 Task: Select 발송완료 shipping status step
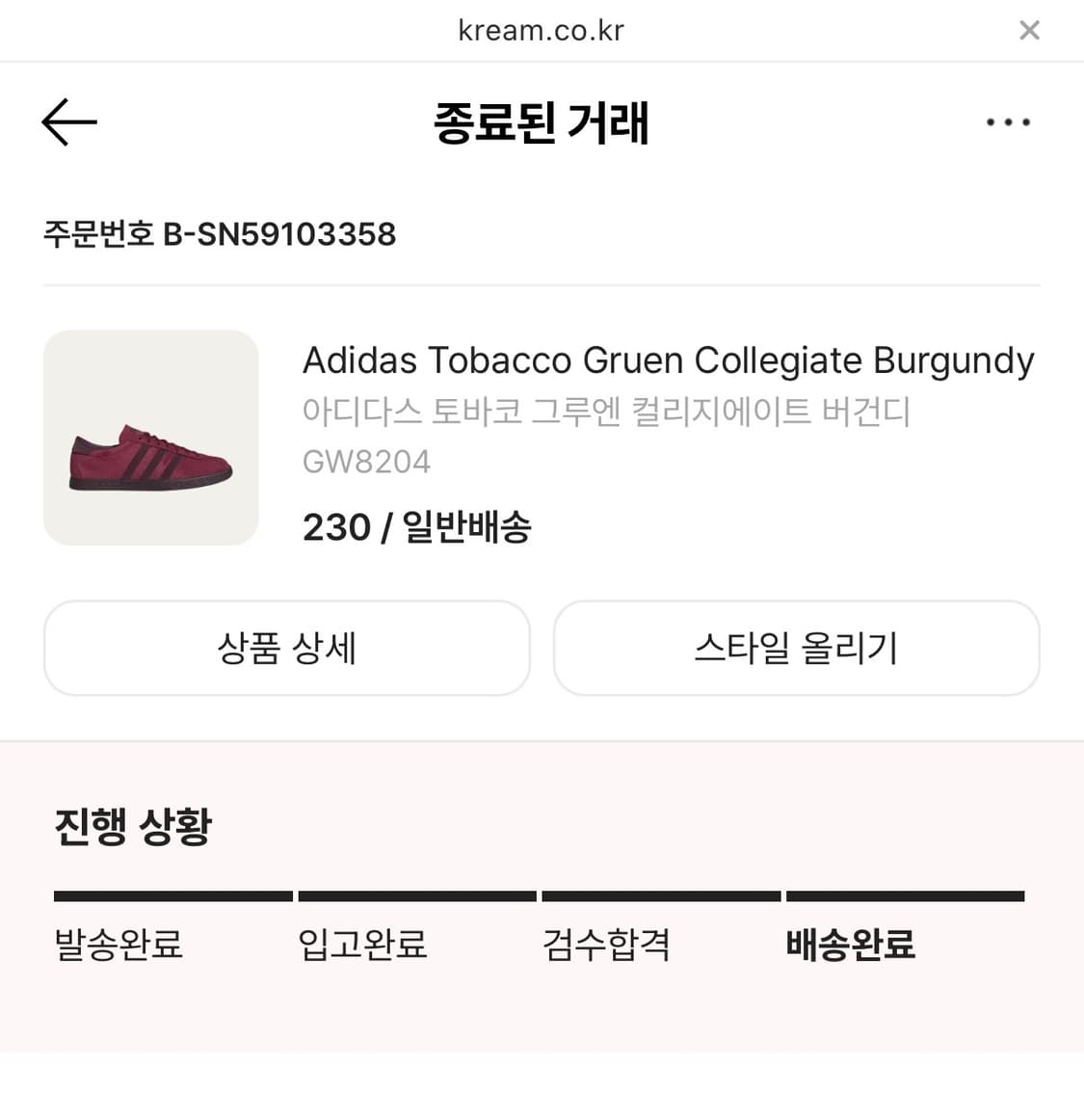coord(119,946)
